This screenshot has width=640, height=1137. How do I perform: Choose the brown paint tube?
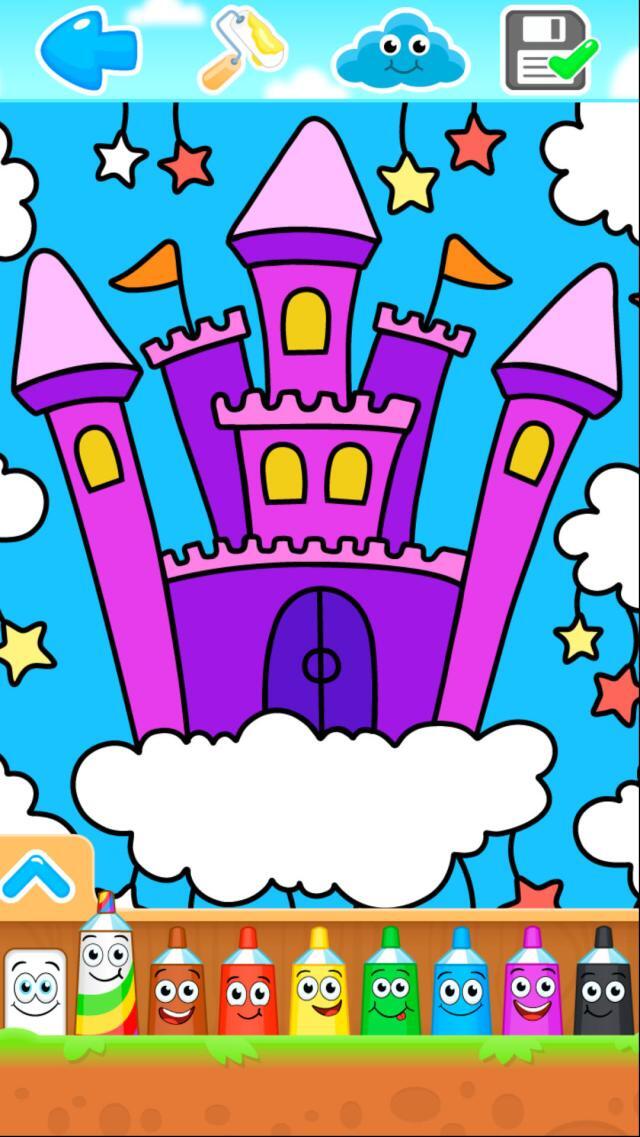click(x=176, y=985)
